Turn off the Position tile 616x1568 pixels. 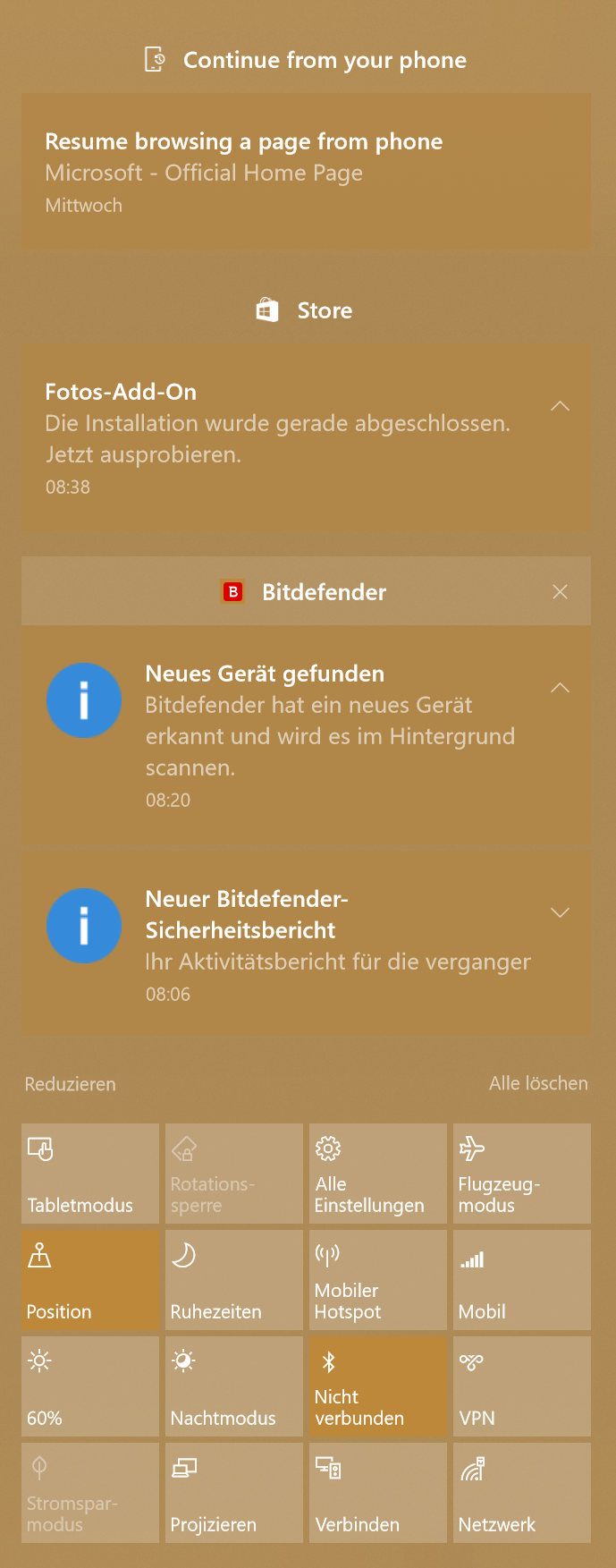pos(90,1280)
